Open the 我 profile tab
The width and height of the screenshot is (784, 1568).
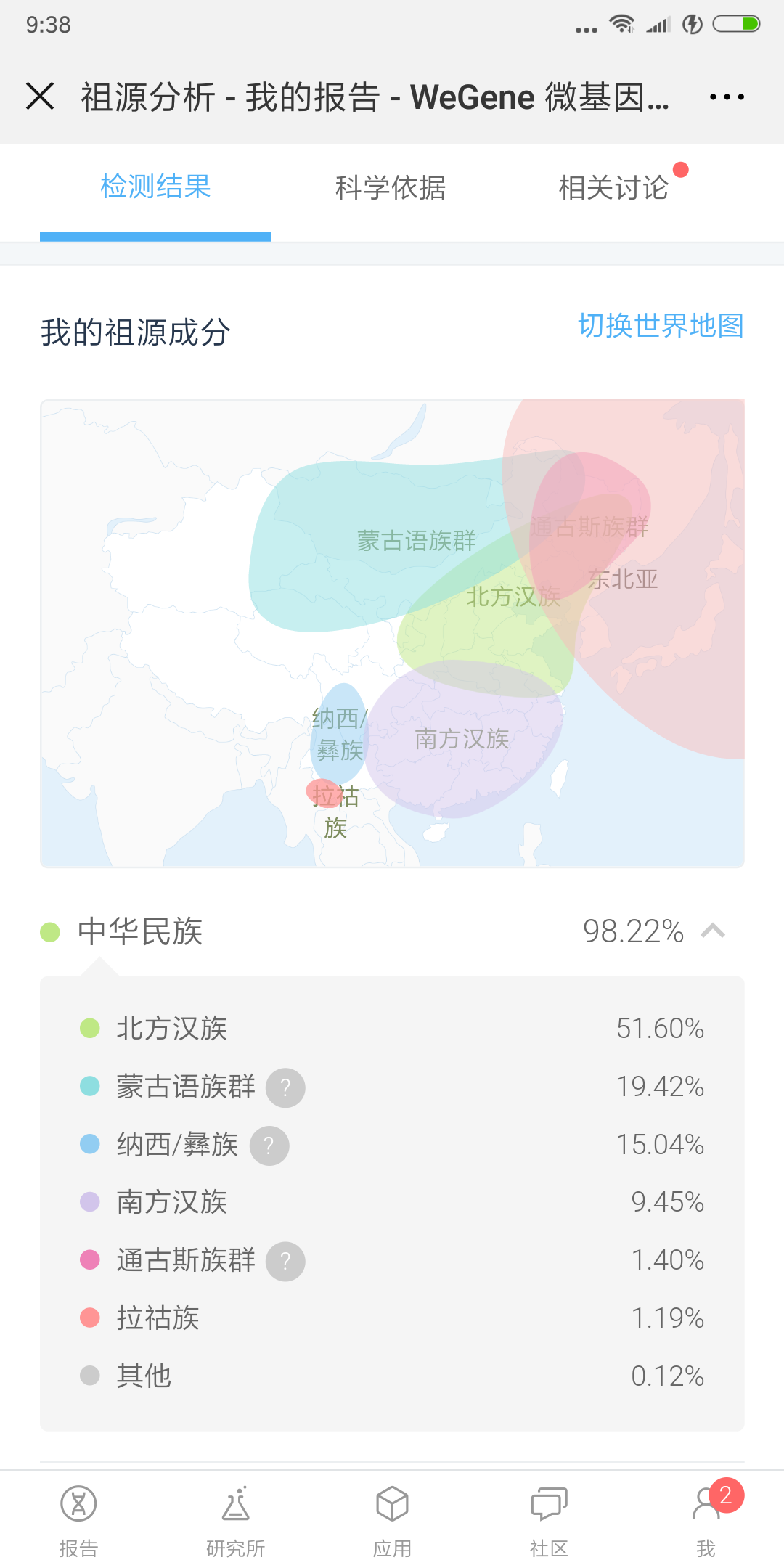[706, 1521]
